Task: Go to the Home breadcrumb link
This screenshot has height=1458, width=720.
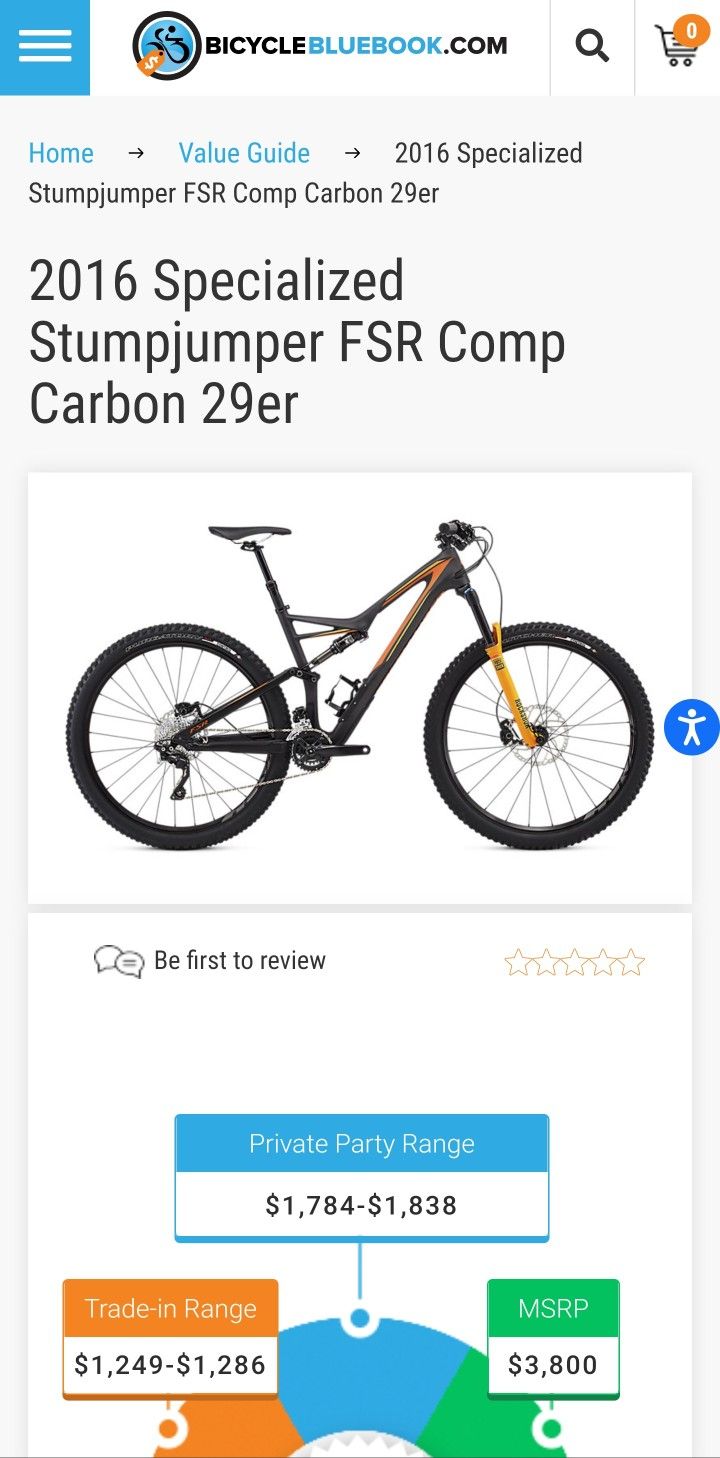Action: tap(61, 153)
